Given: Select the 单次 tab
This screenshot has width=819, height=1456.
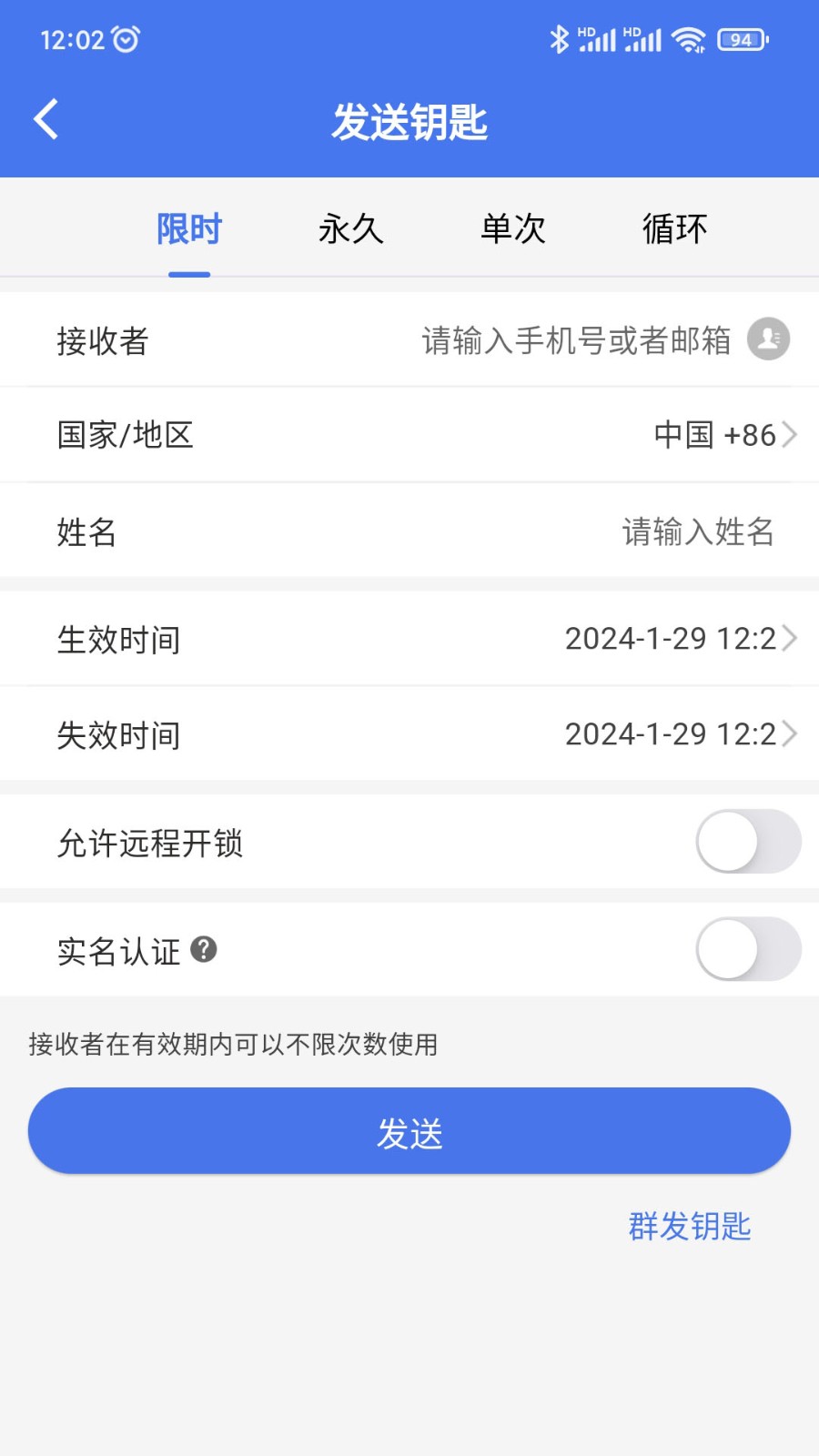Looking at the screenshot, I should click(512, 229).
